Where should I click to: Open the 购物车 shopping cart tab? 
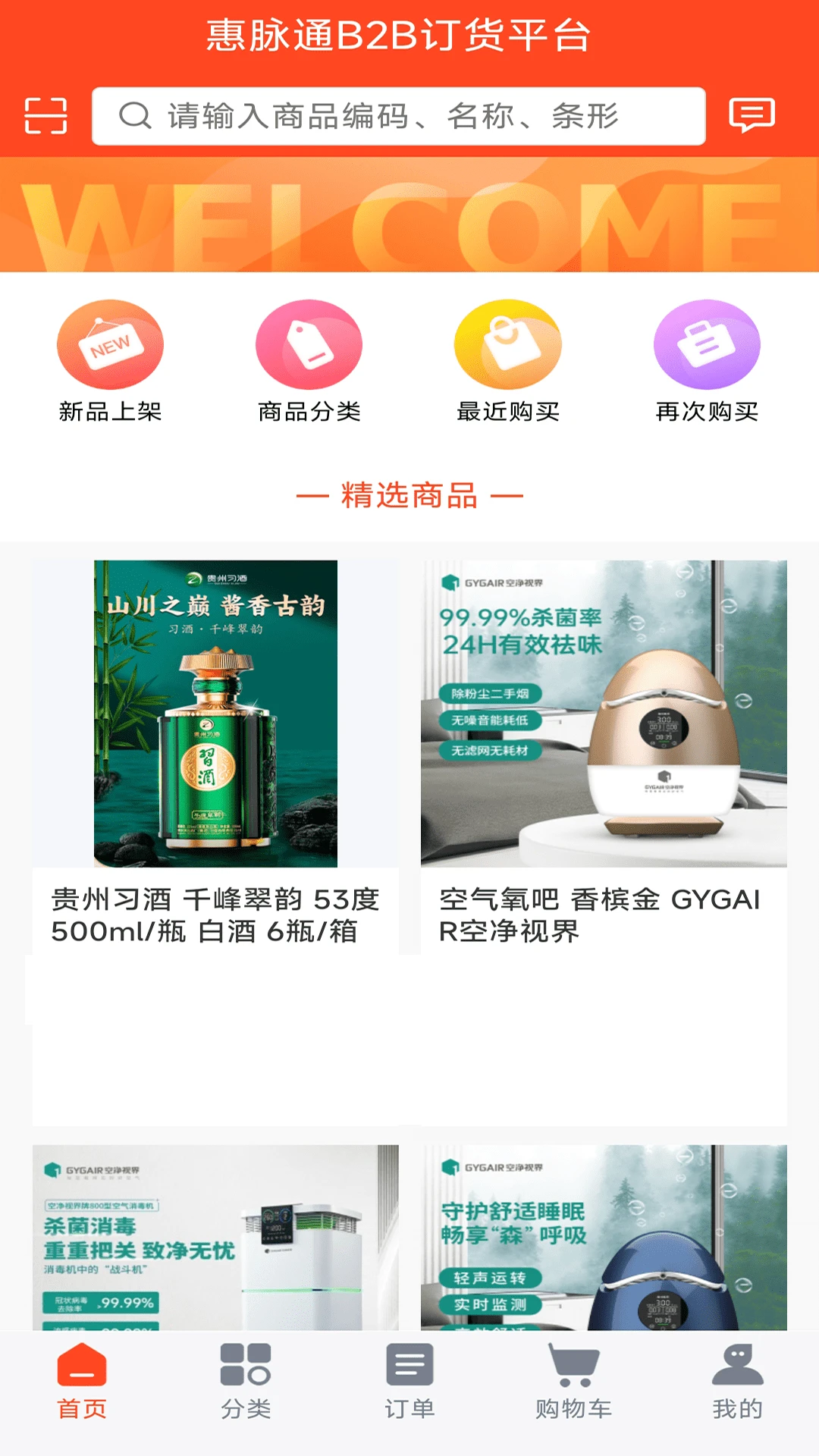[x=573, y=1382]
